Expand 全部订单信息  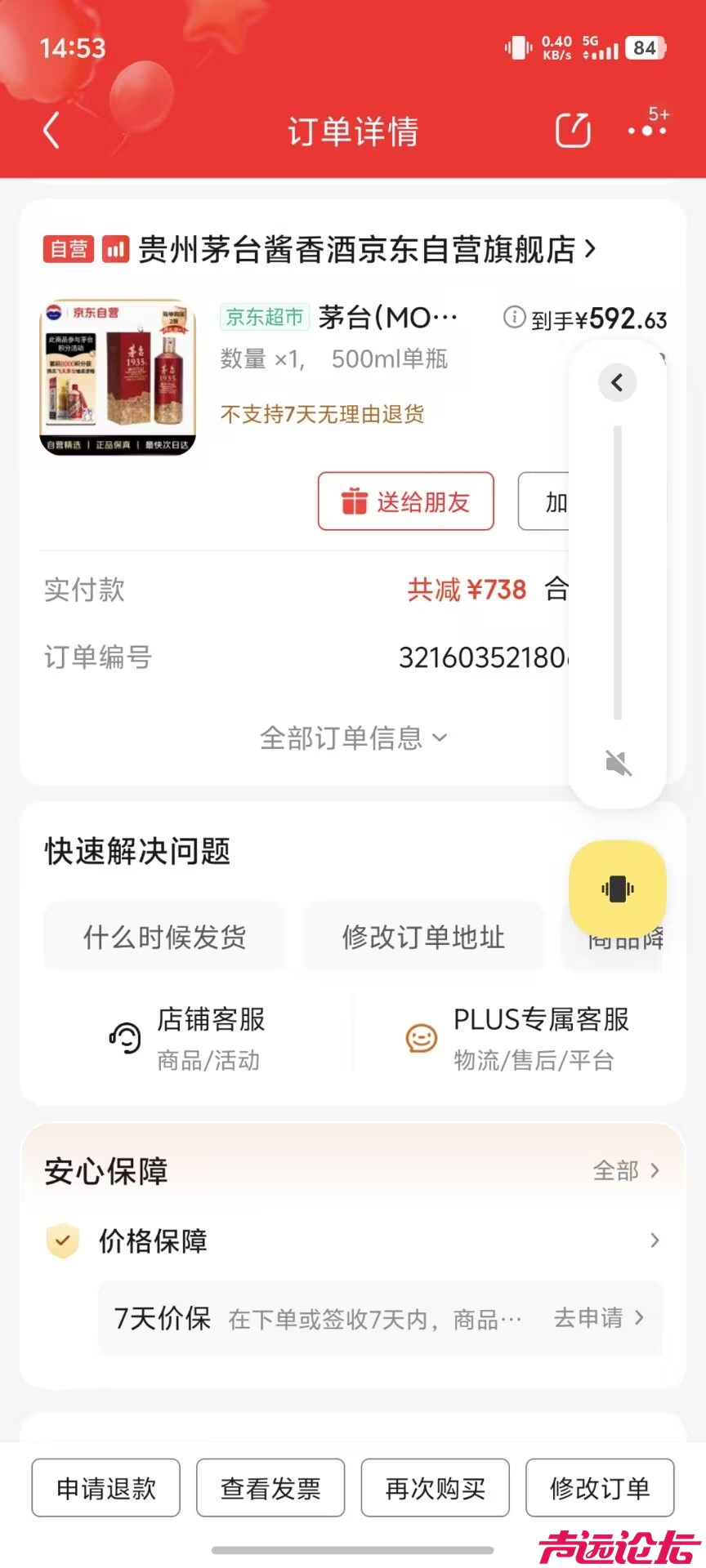[353, 738]
